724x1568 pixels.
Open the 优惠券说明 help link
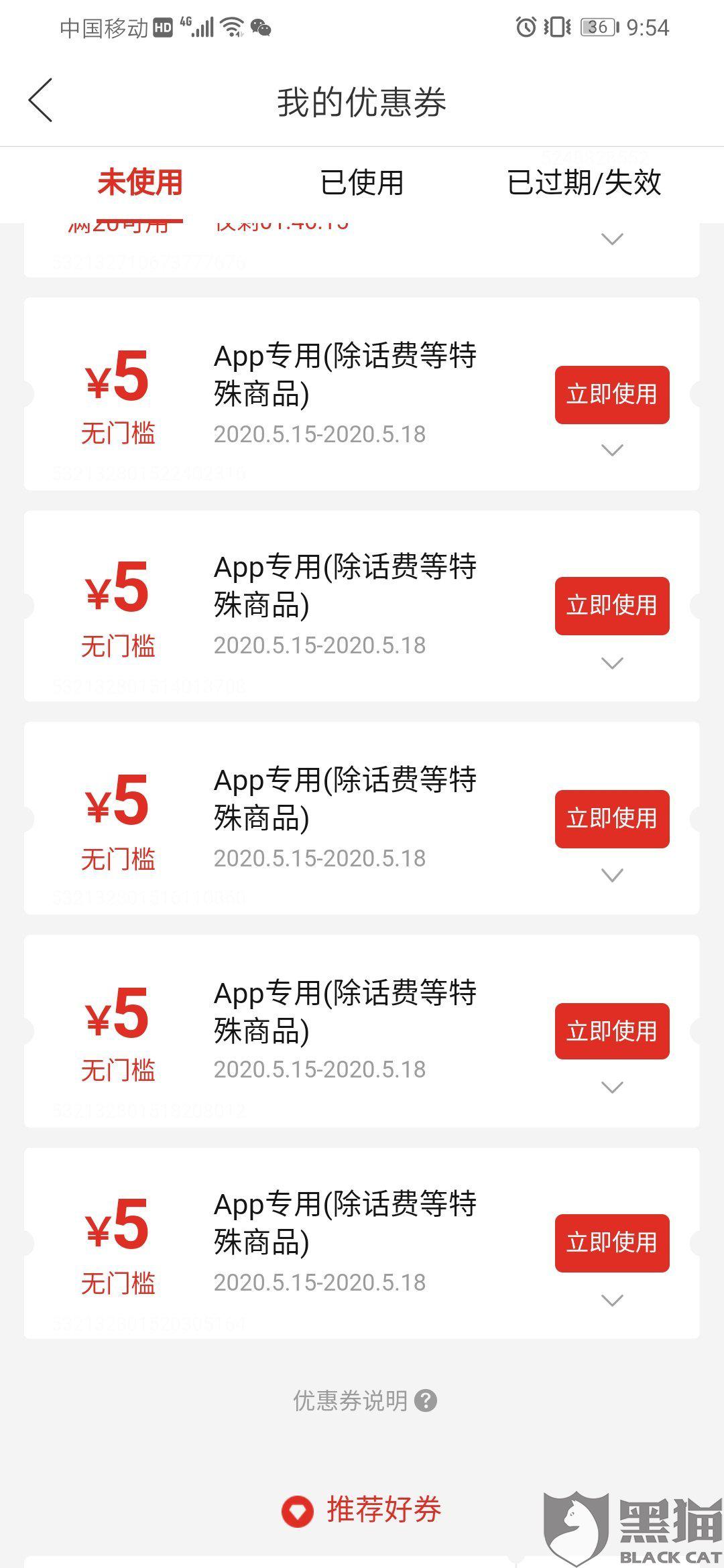click(365, 1400)
